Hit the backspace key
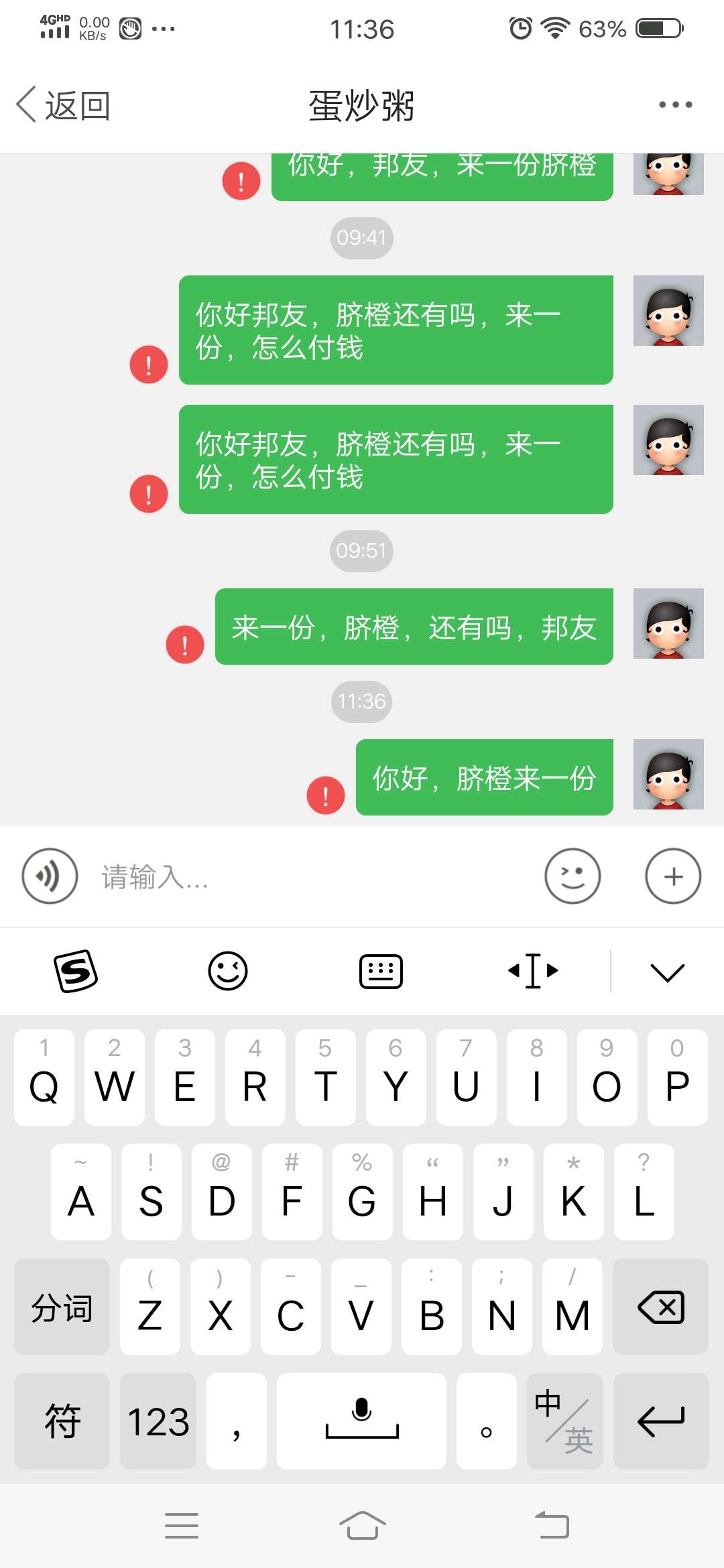The width and height of the screenshot is (724, 1568). pyautogui.click(x=661, y=1307)
